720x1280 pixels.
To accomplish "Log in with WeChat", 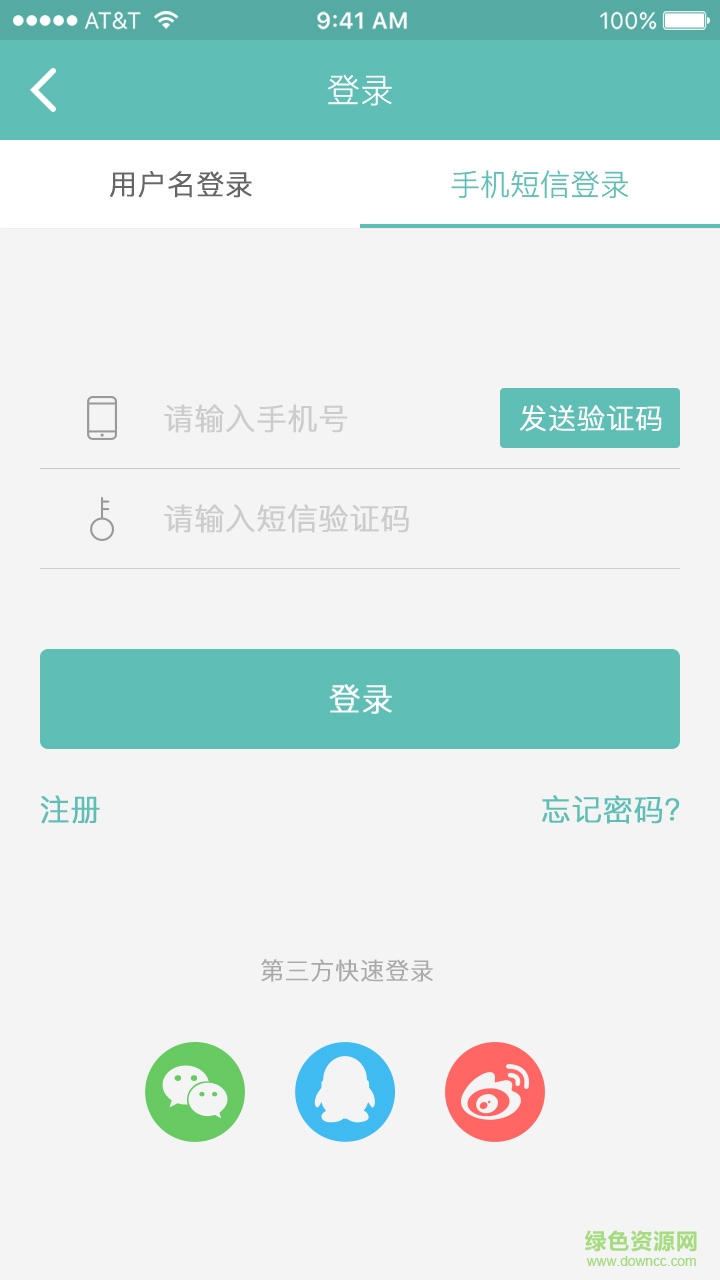I will coord(196,1091).
